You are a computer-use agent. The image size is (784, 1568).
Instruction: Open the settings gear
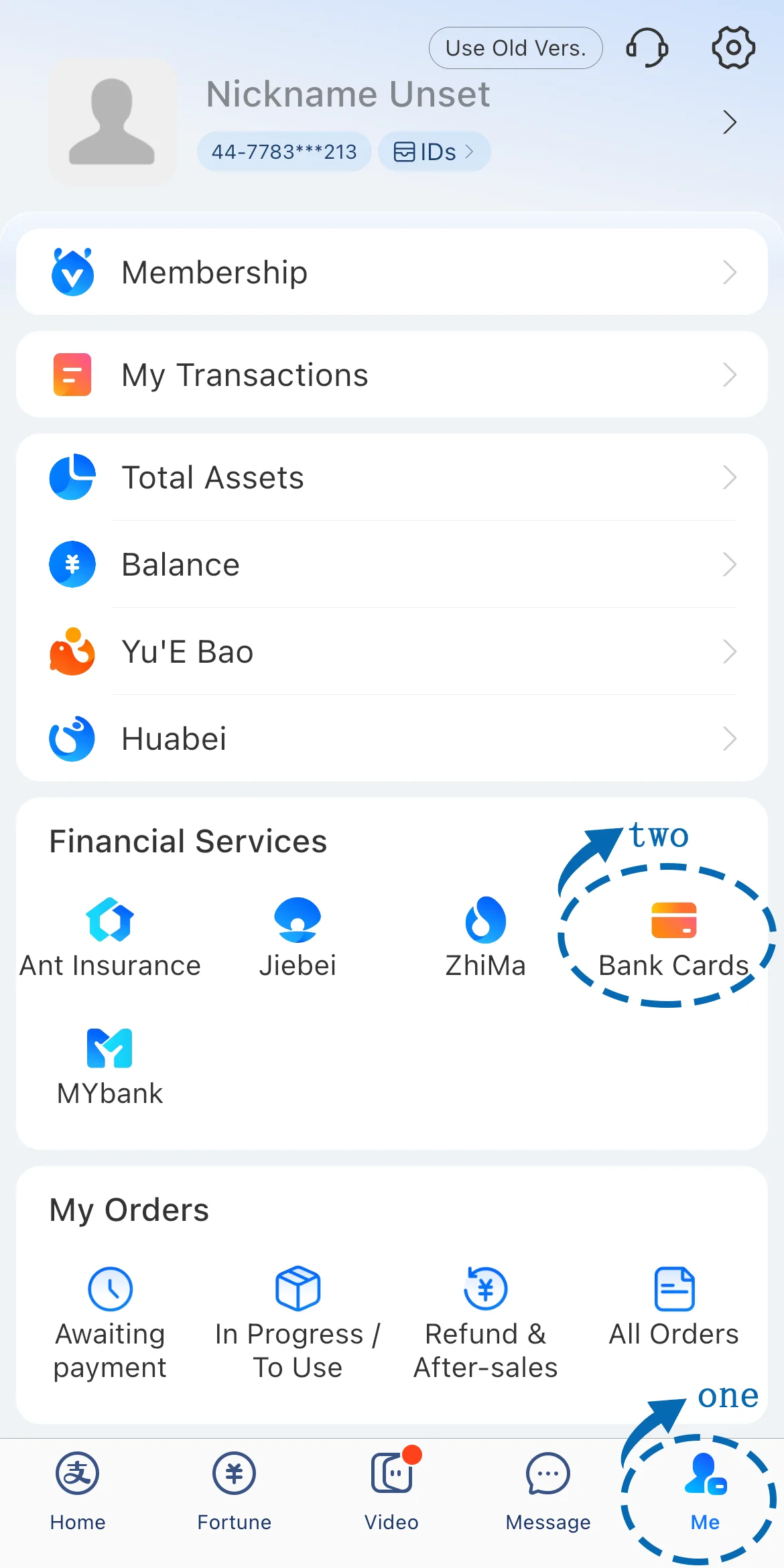point(732,48)
